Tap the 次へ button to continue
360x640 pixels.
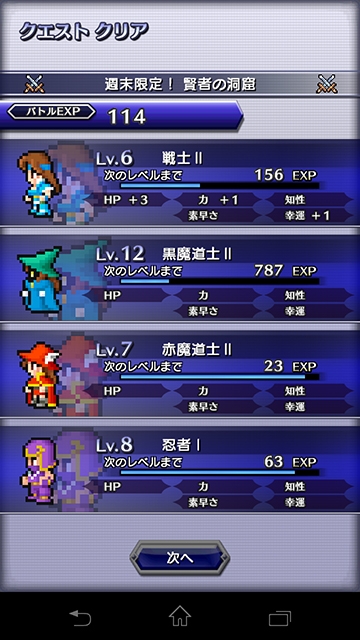click(180, 558)
